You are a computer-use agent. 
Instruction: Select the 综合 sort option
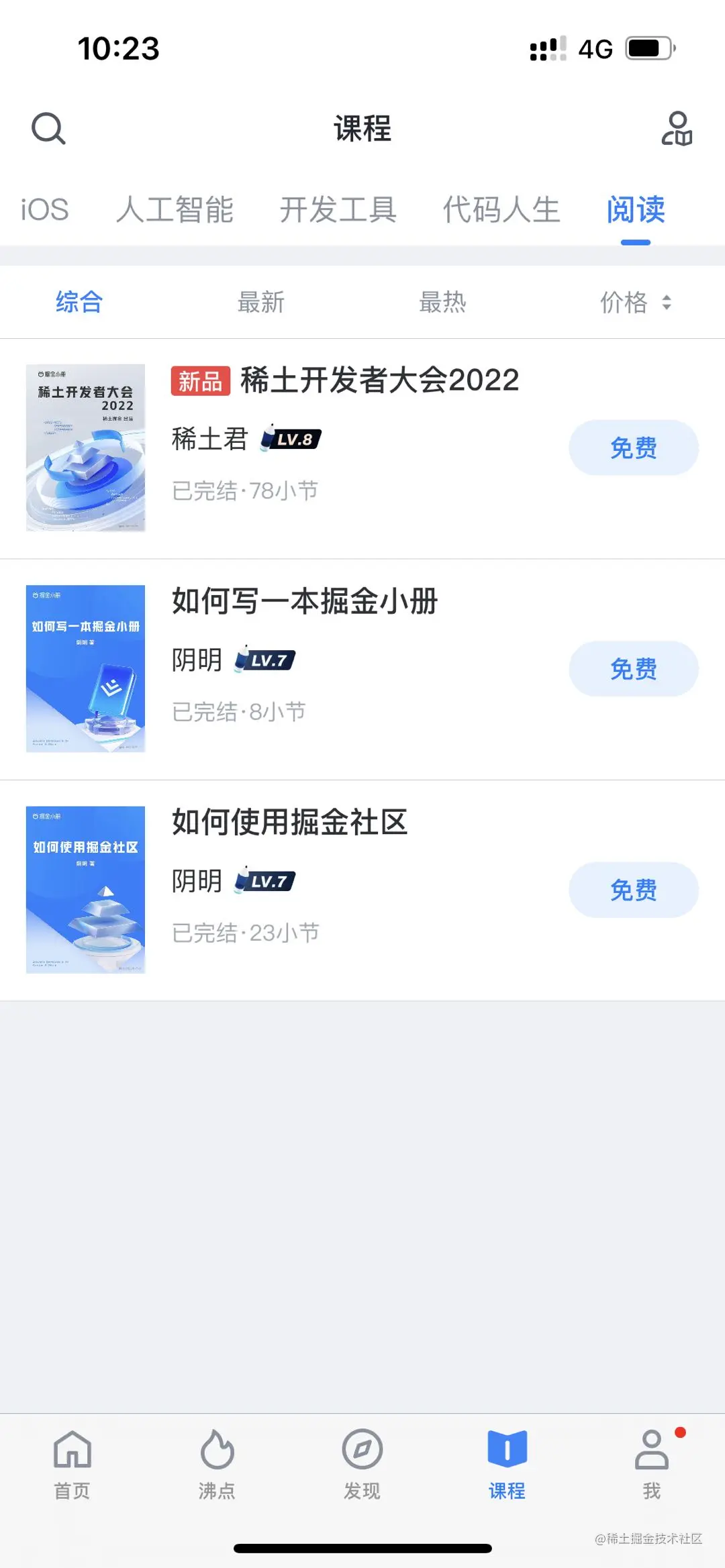(x=79, y=302)
